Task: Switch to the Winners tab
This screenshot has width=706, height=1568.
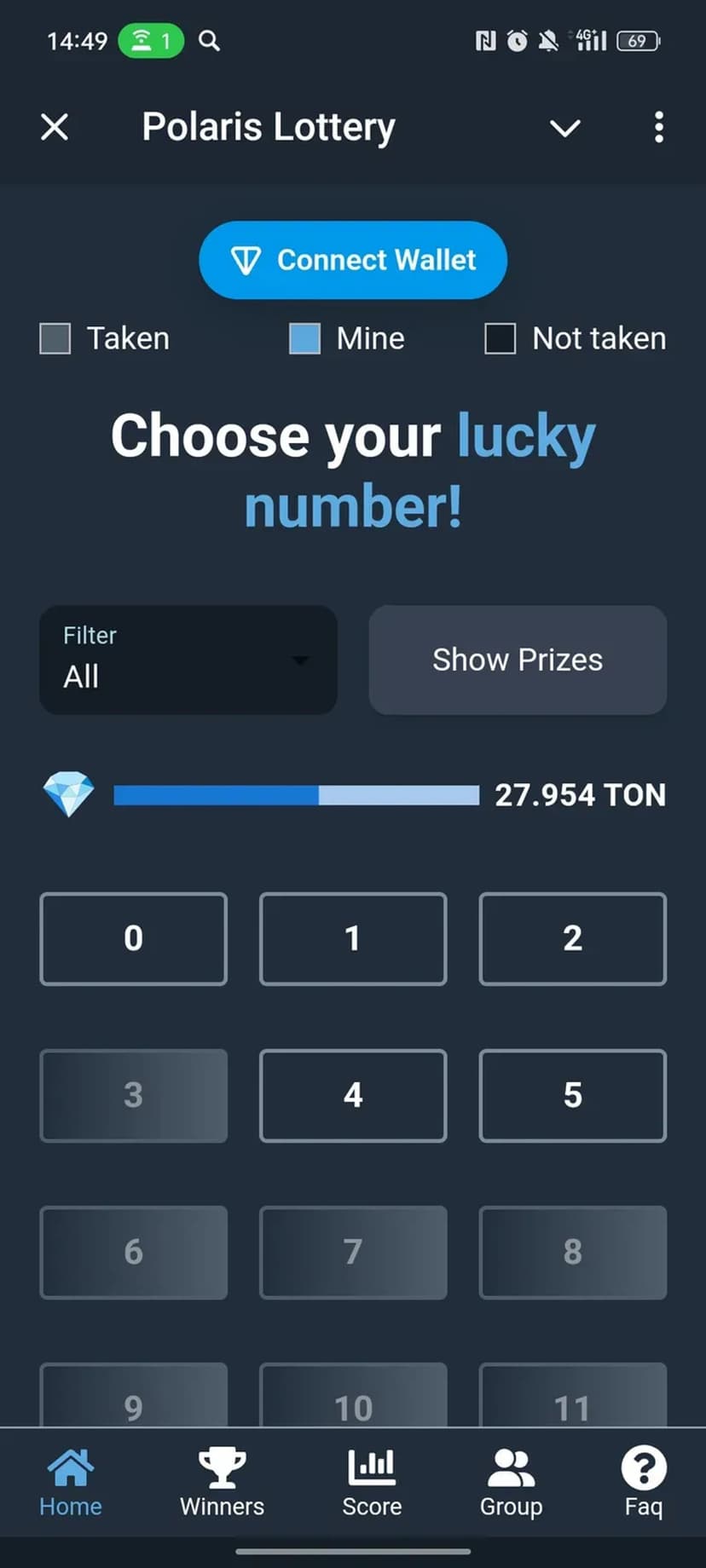Action: point(222,1483)
